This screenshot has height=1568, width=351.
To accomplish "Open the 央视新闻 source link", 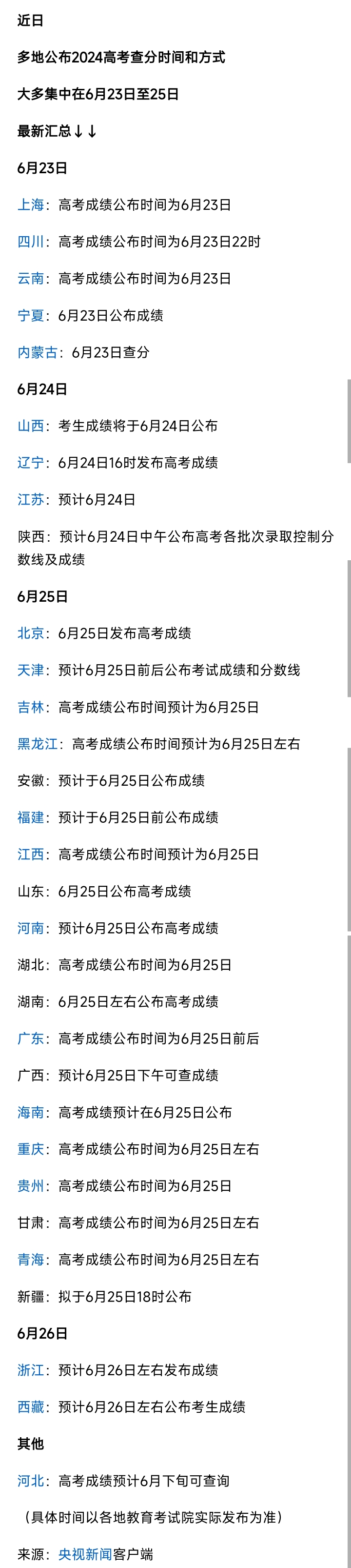I will click(x=85, y=1554).
